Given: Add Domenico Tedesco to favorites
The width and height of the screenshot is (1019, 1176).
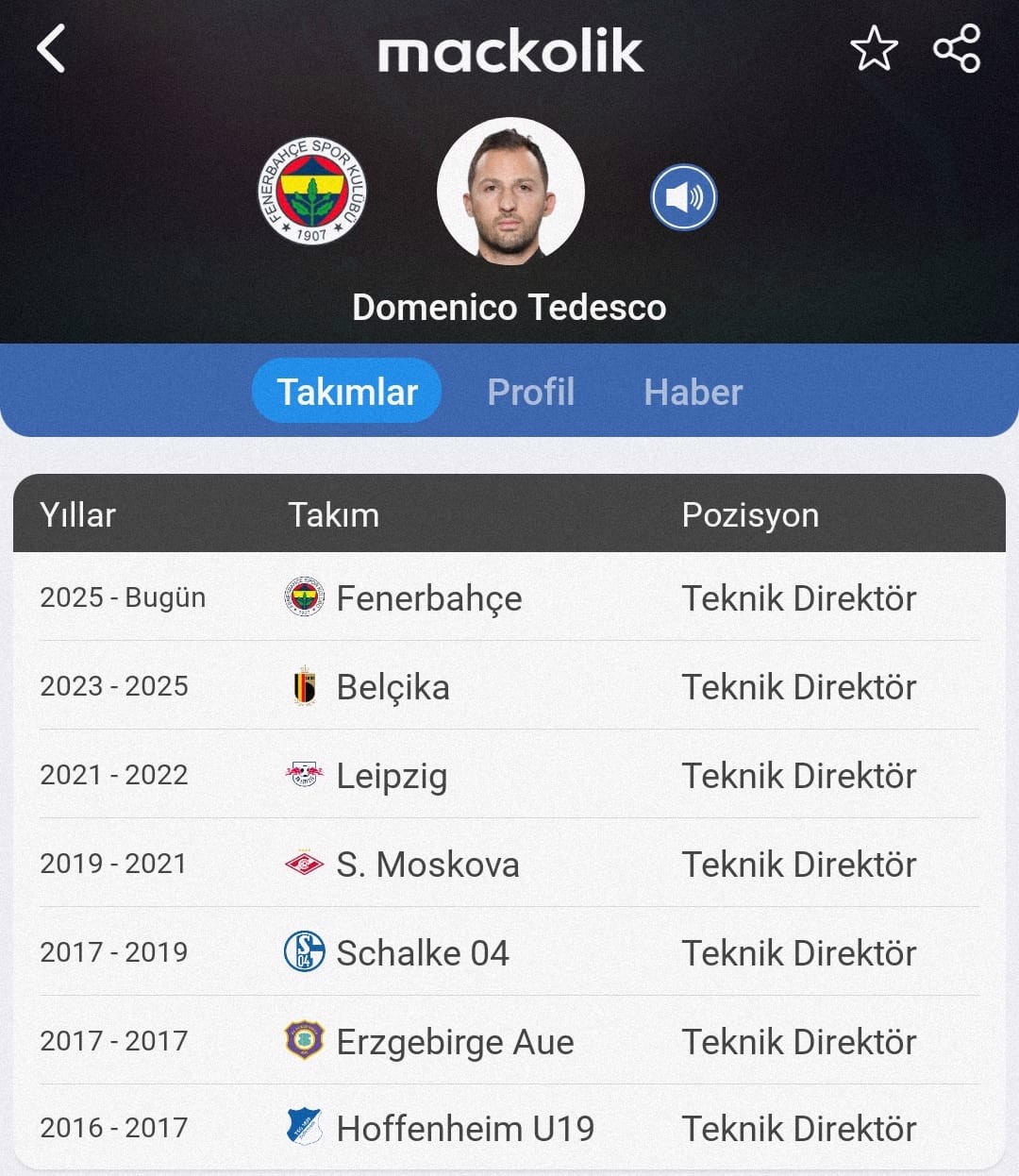Looking at the screenshot, I should tap(873, 49).
